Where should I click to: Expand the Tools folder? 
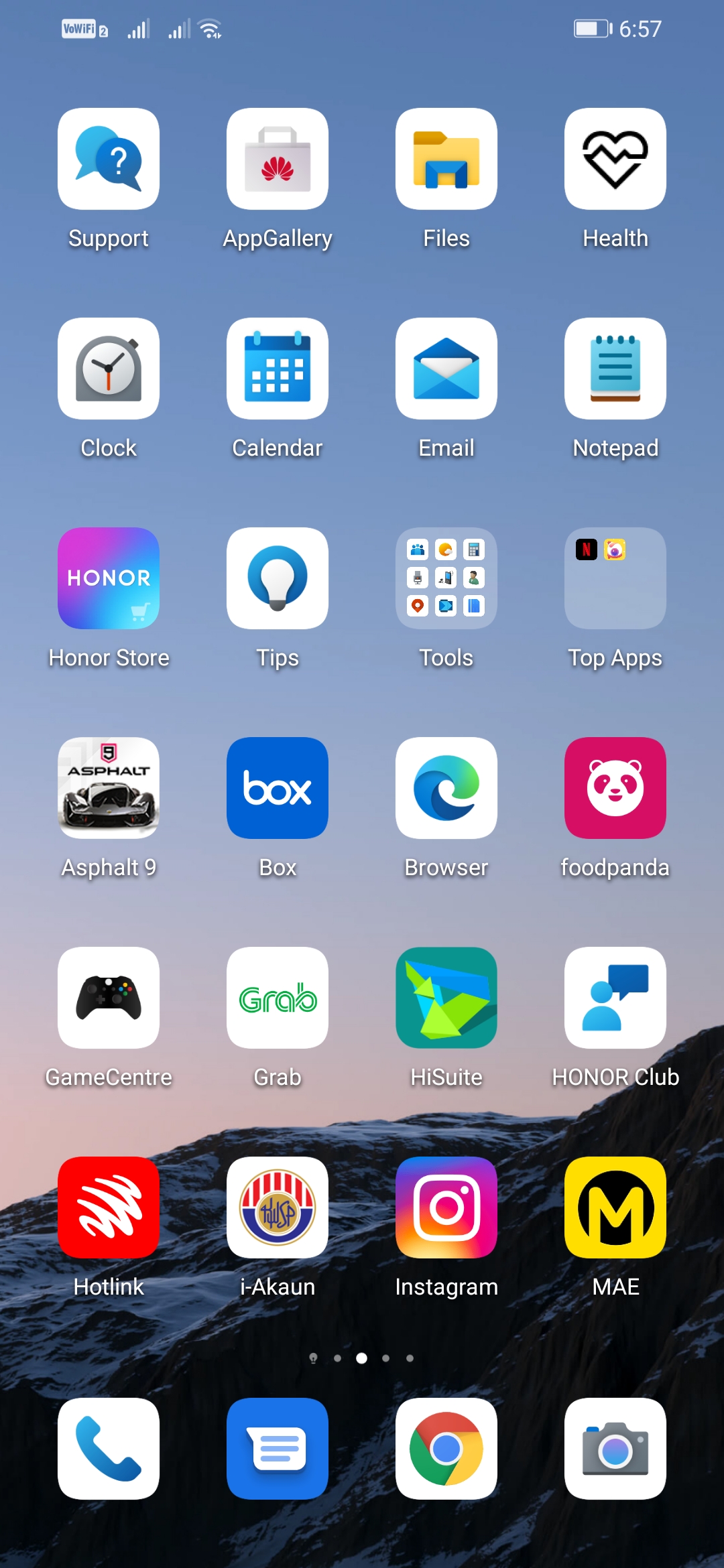(446, 578)
